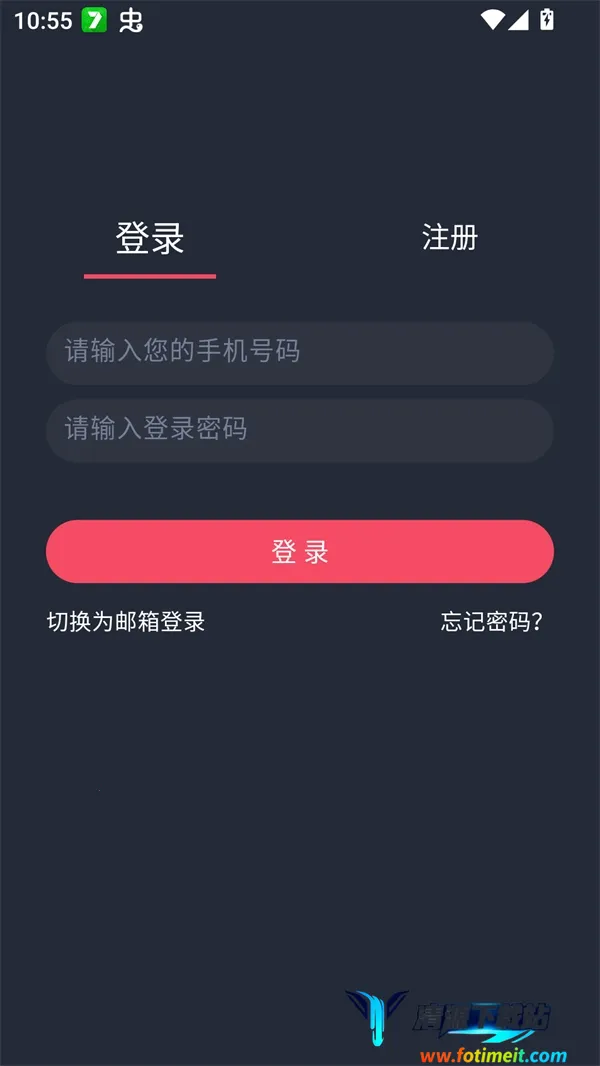Tap the login password field
The width and height of the screenshot is (600, 1066).
click(x=300, y=430)
